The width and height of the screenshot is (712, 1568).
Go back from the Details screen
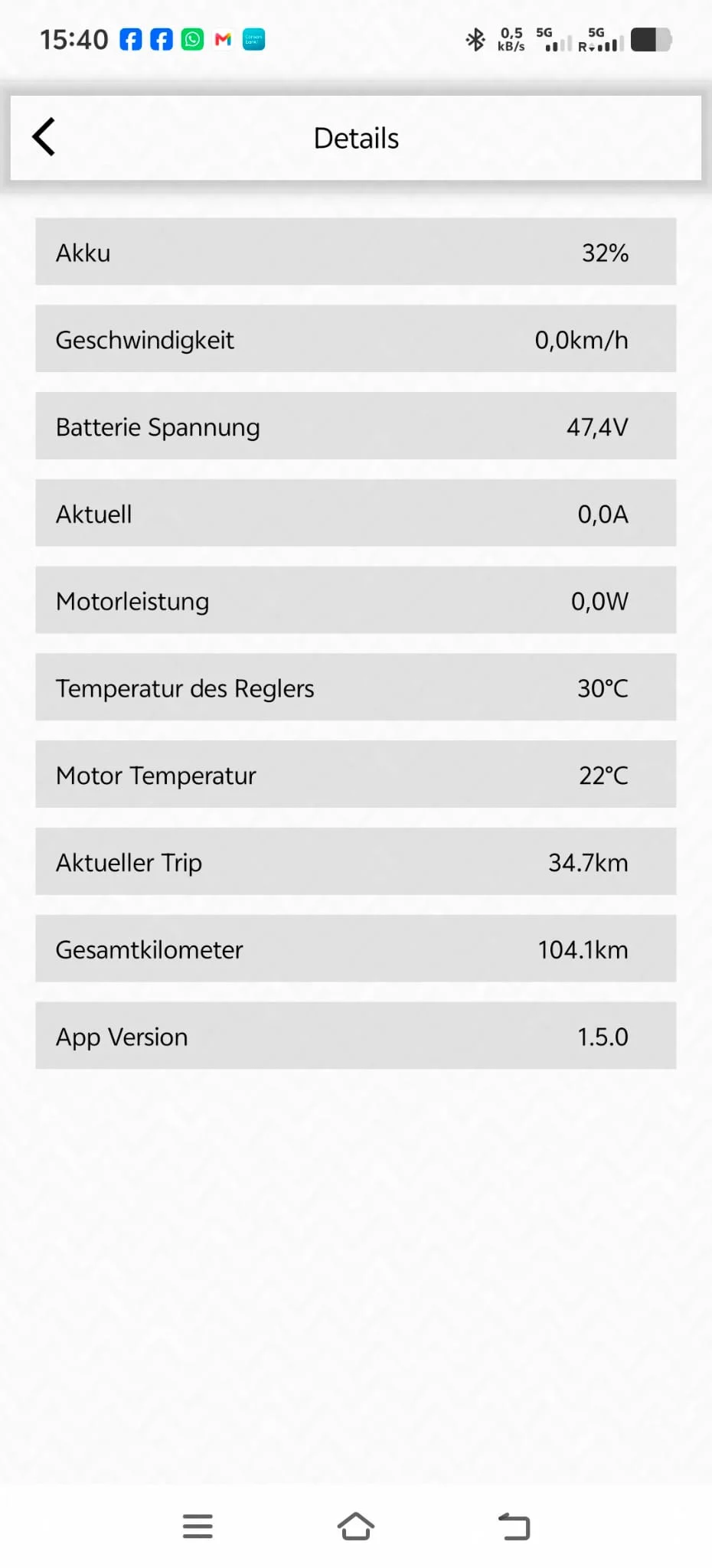click(44, 137)
